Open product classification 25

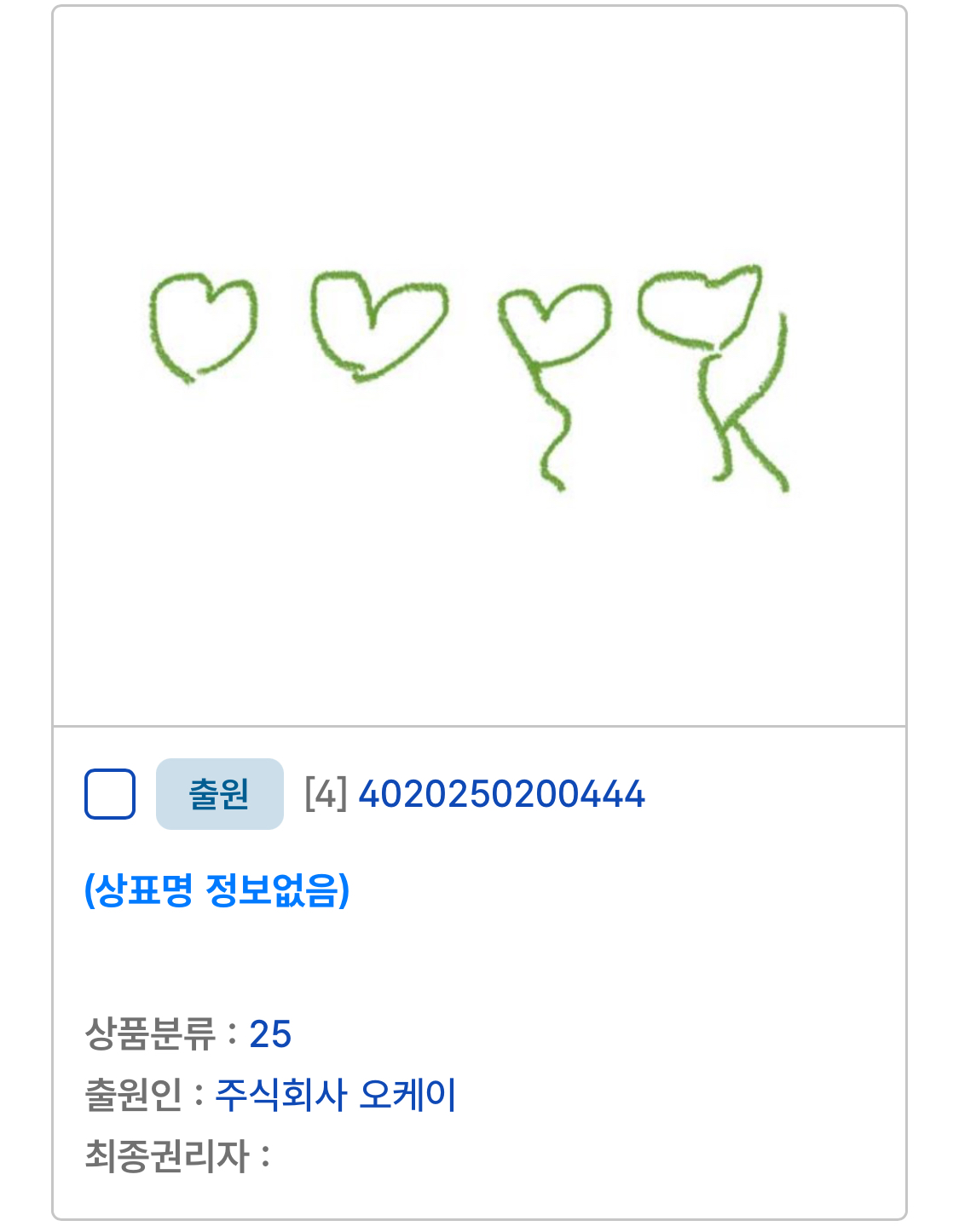tap(270, 1034)
